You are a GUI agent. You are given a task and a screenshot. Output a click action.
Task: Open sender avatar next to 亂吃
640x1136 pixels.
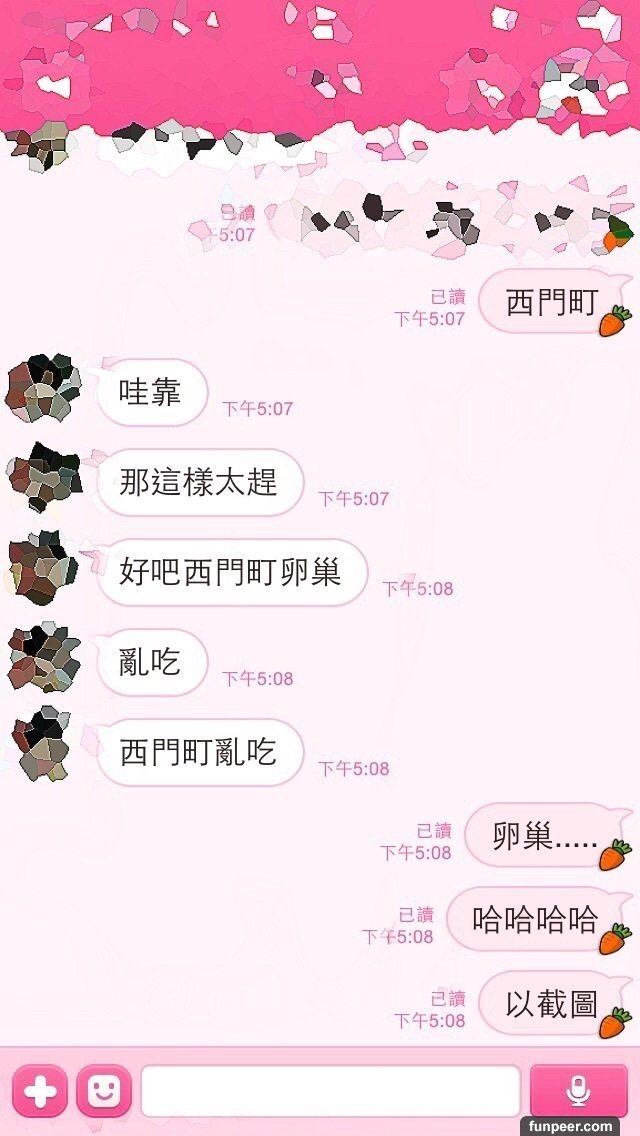point(42,658)
